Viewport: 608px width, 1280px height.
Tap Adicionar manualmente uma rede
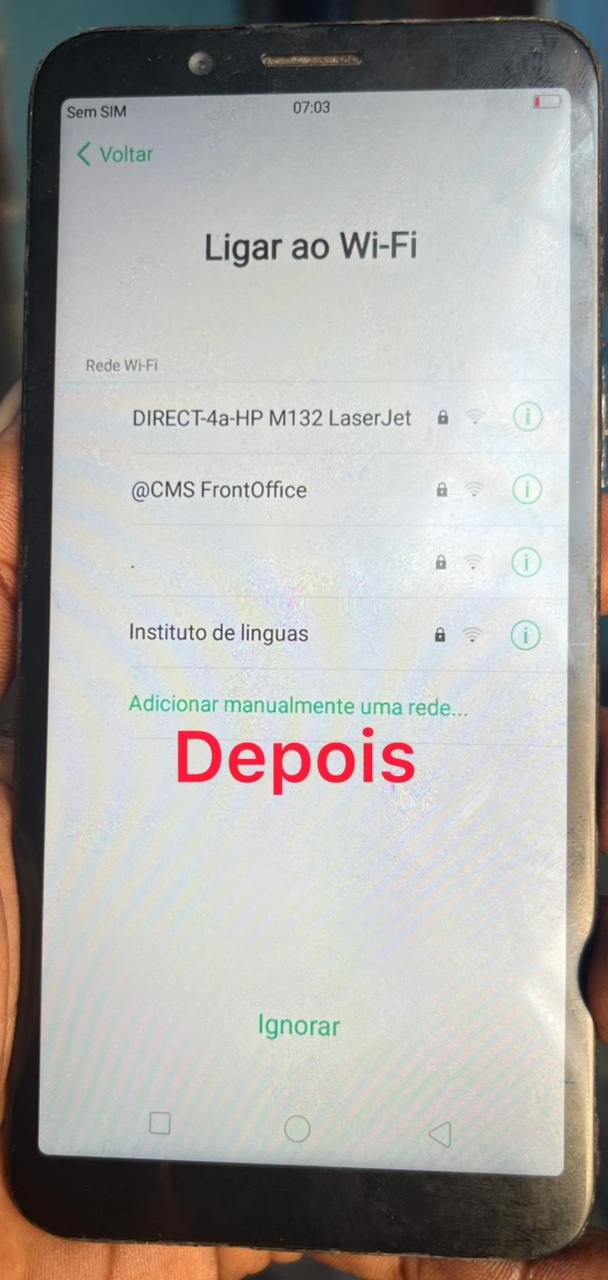(298, 706)
